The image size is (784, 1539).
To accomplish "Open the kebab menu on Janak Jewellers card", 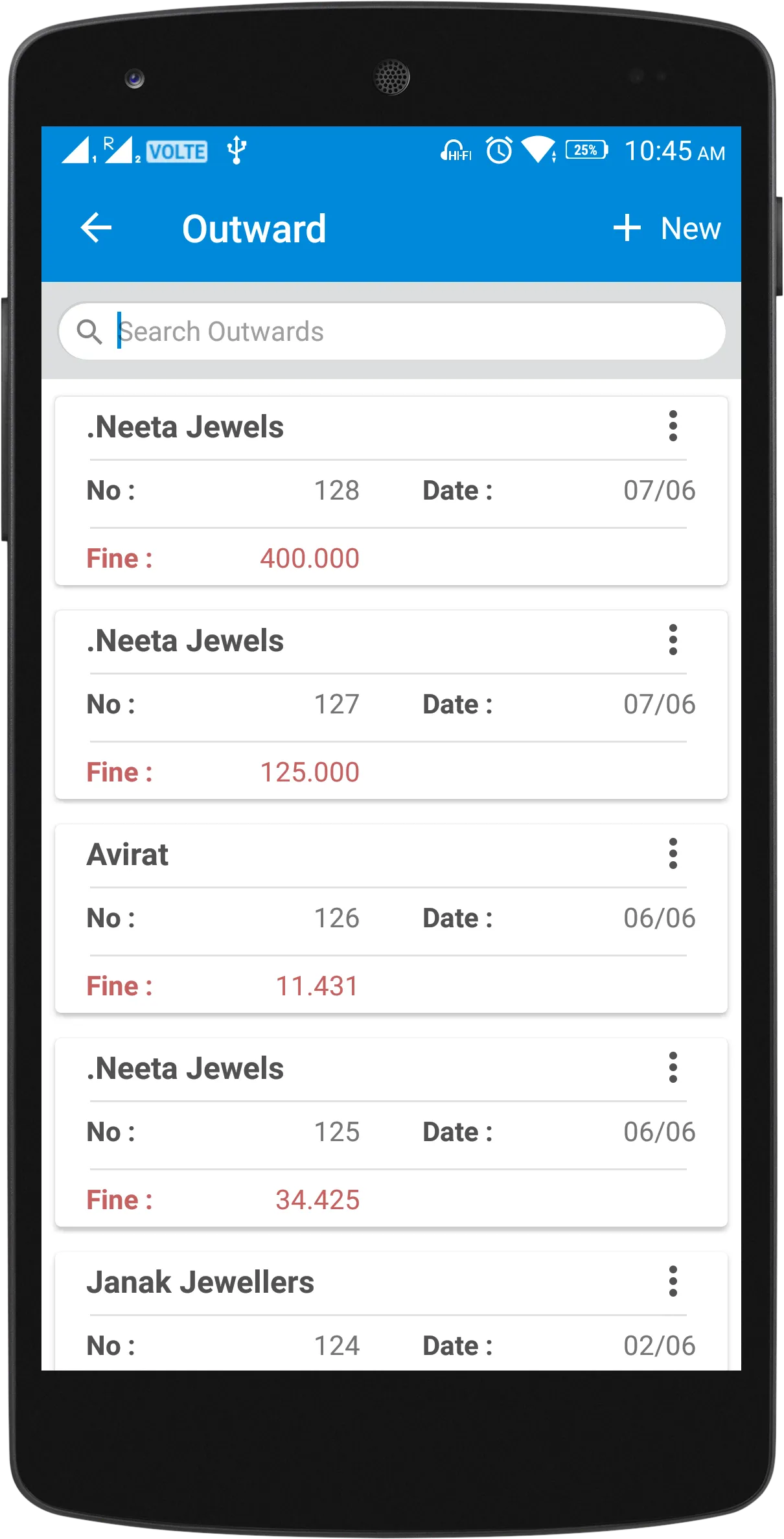I will tap(673, 1282).
